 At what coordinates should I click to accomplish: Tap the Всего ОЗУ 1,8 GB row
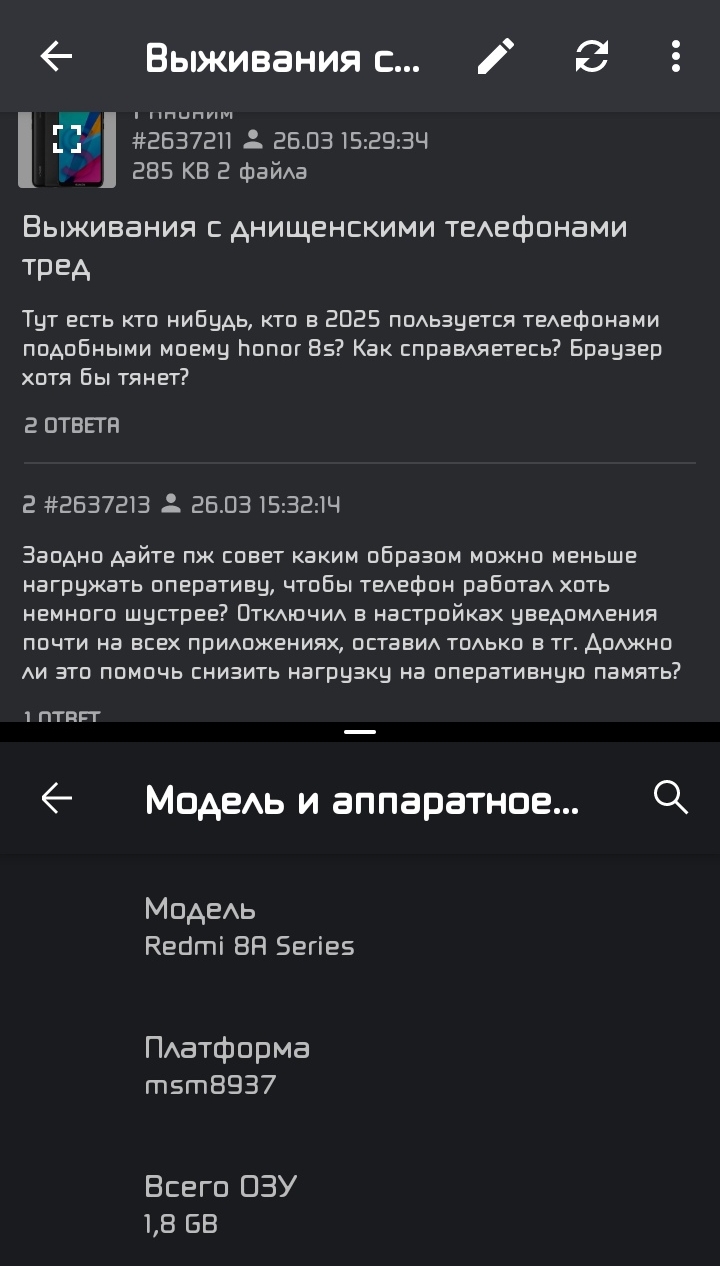[360, 1204]
